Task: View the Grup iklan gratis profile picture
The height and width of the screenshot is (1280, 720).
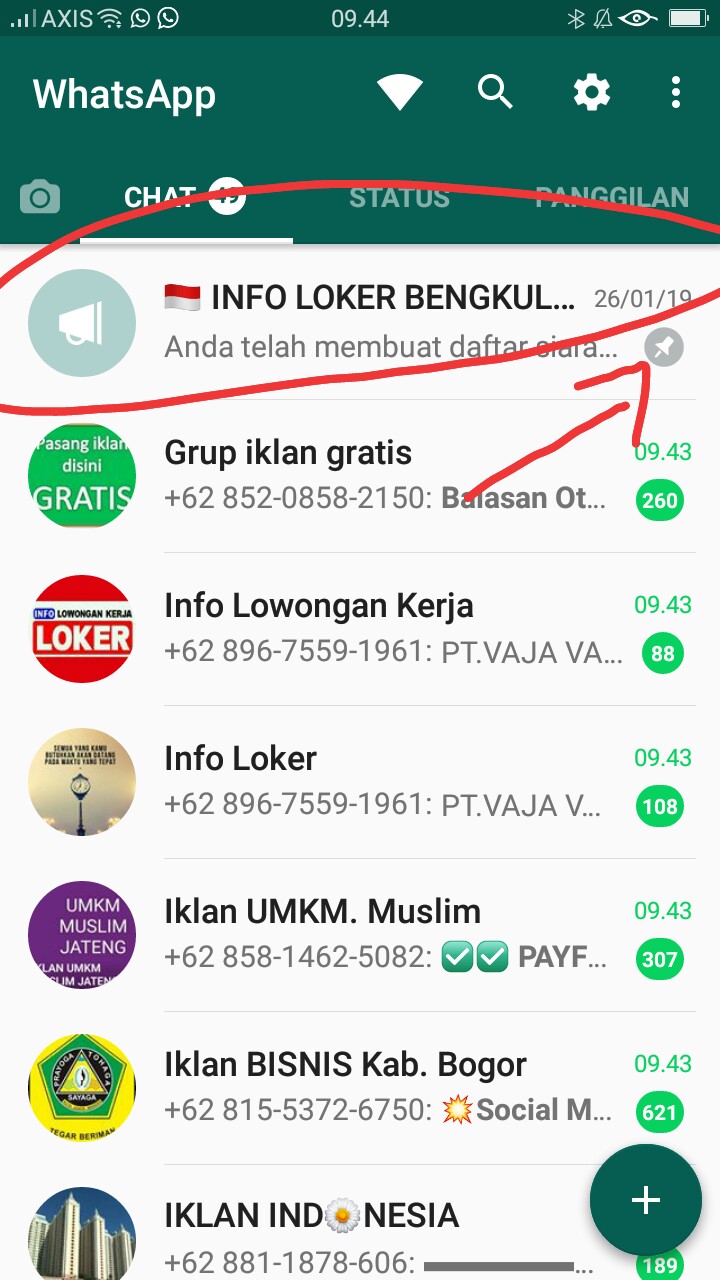Action: [82, 475]
